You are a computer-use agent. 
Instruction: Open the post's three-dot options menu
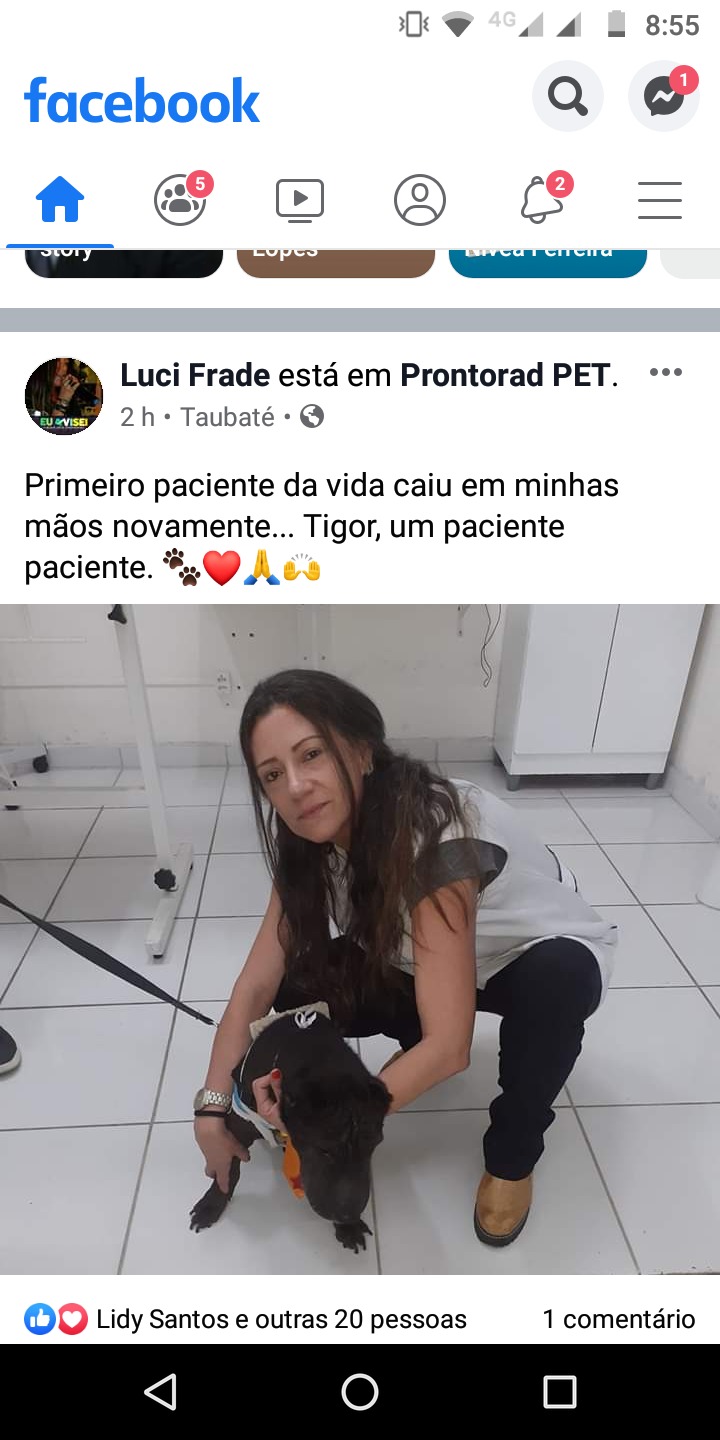665,373
